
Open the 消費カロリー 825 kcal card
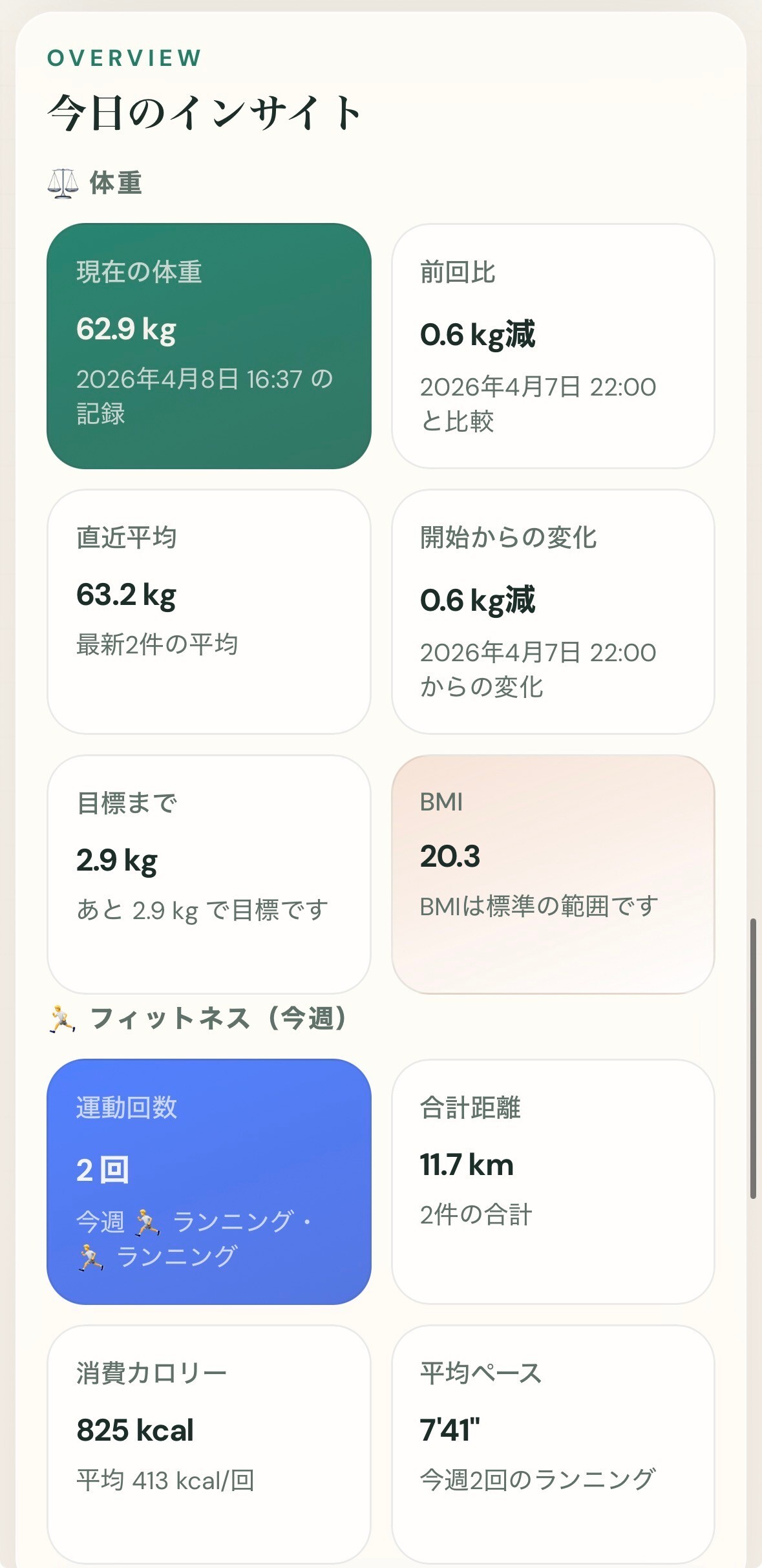209,1444
